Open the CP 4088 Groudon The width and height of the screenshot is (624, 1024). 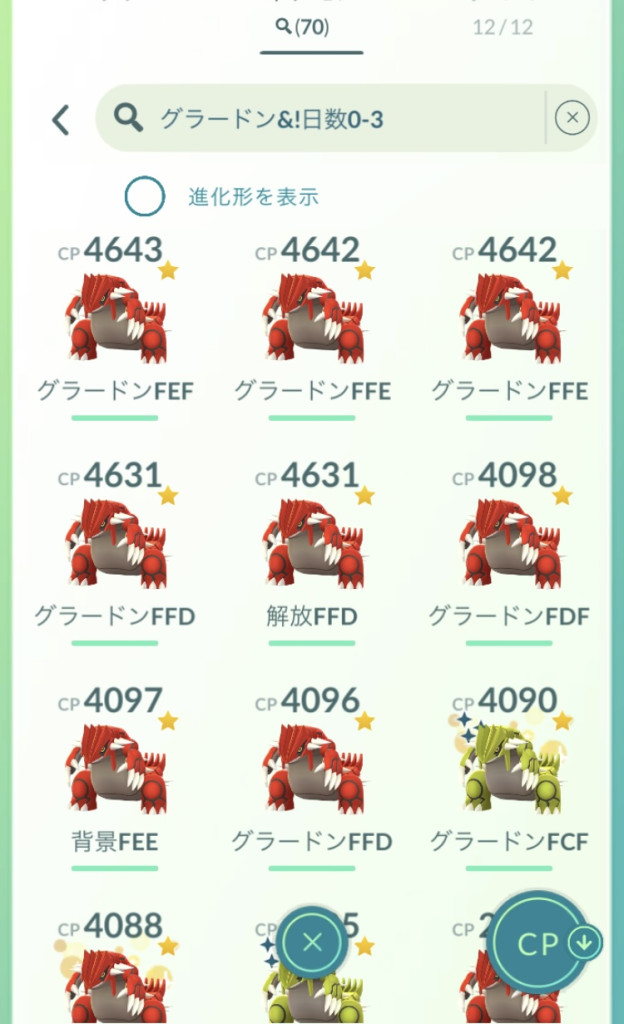116,975
